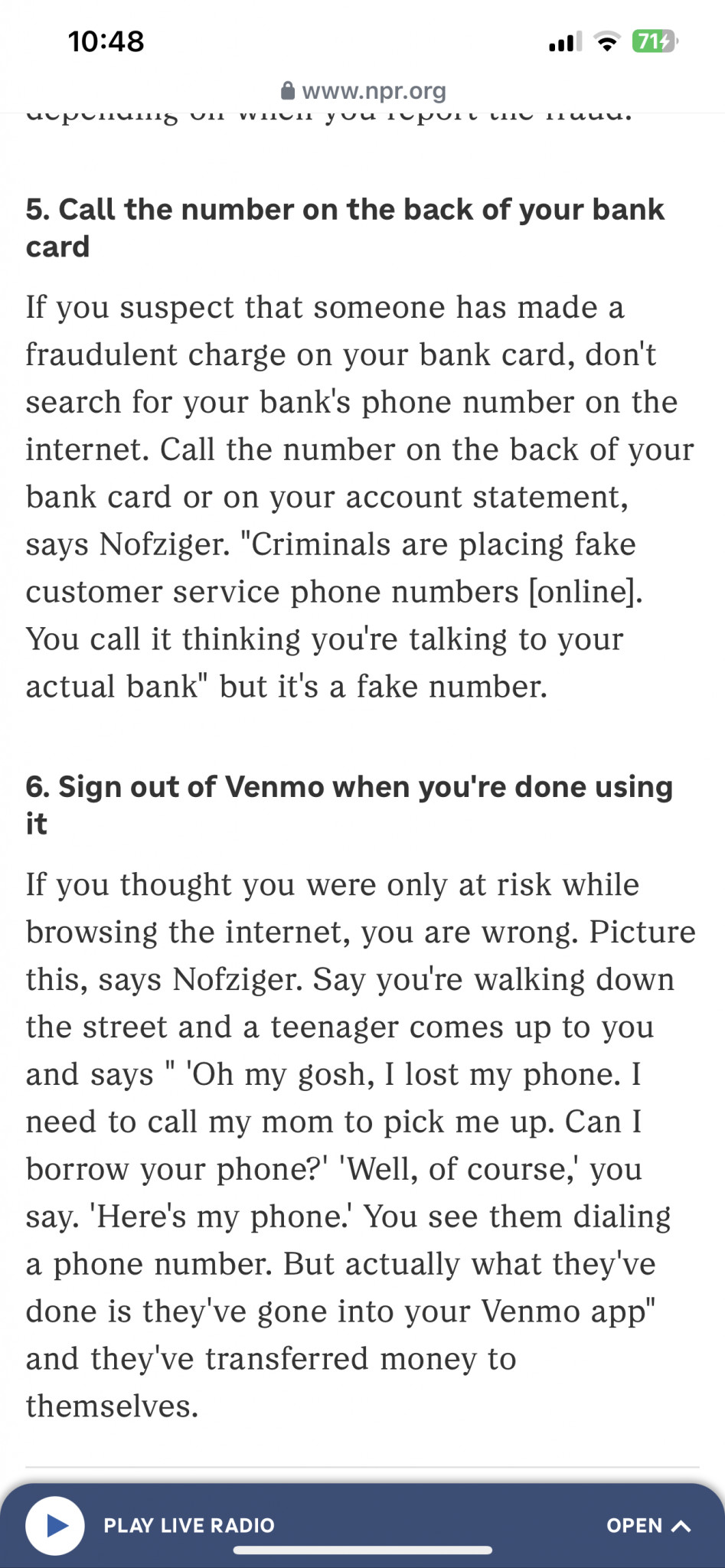The width and height of the screenshot is (725, 1568).
Task: Tap the www.npr.org address bar
Action: 363,91
